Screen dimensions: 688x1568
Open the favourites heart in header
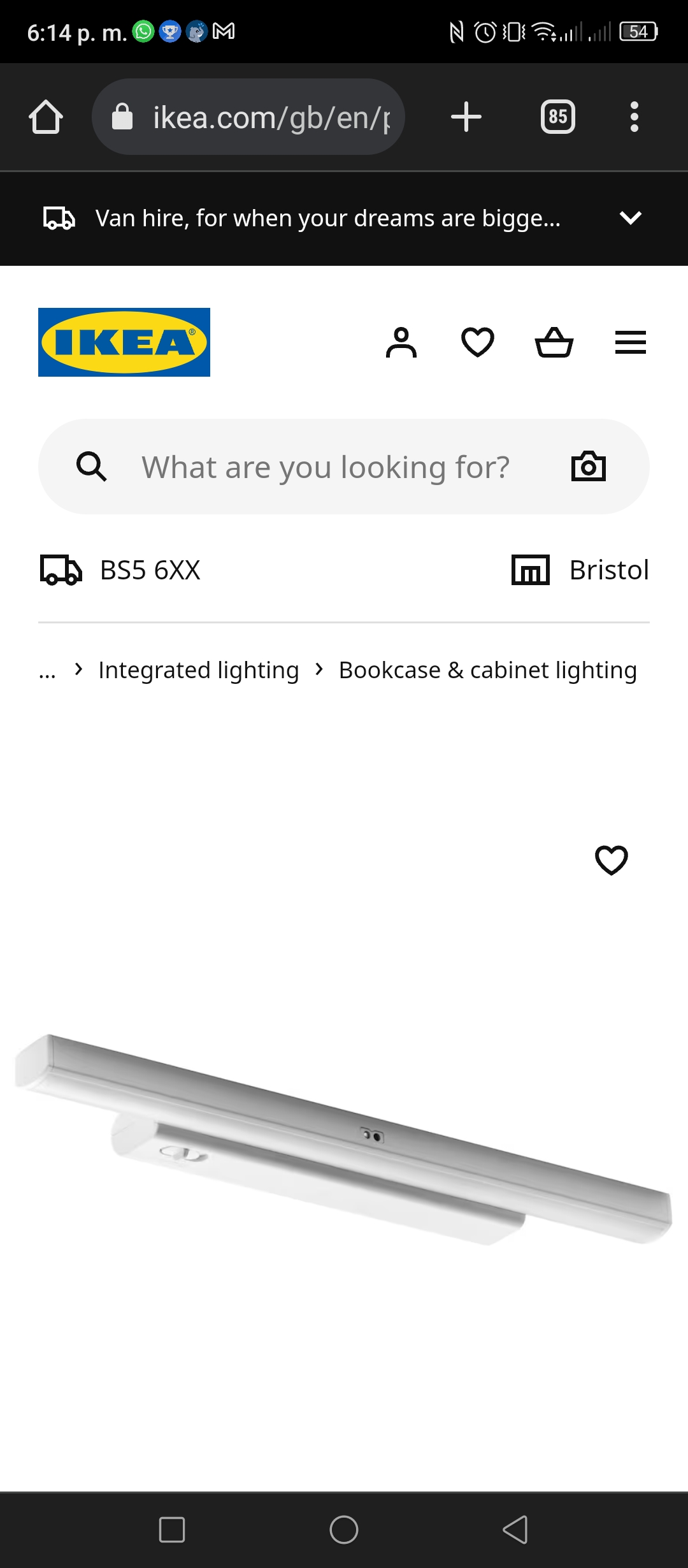[478, 342]
